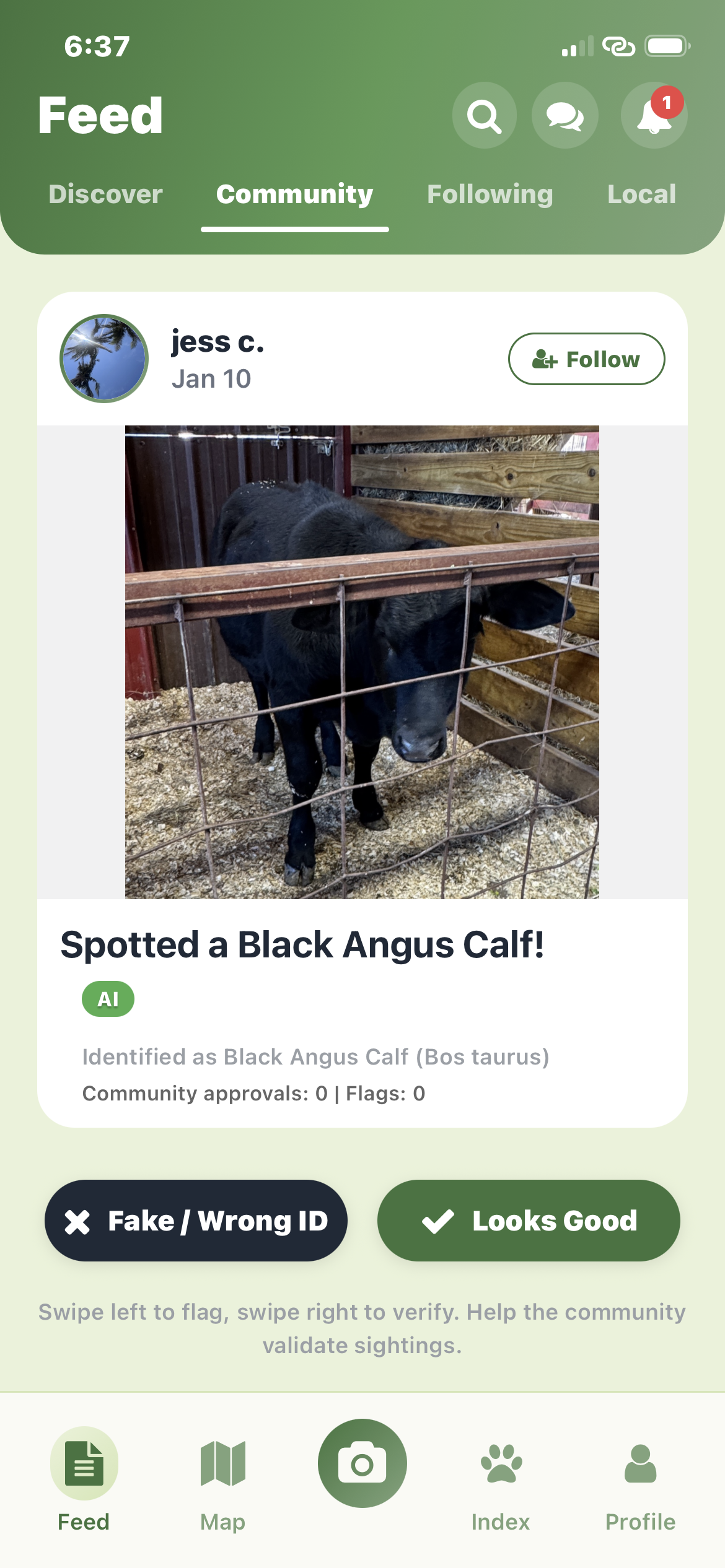The width and height of the screenshot is (725, 1568).
Task: Open the search icon in the header
Action: click(x=484, y=116)
